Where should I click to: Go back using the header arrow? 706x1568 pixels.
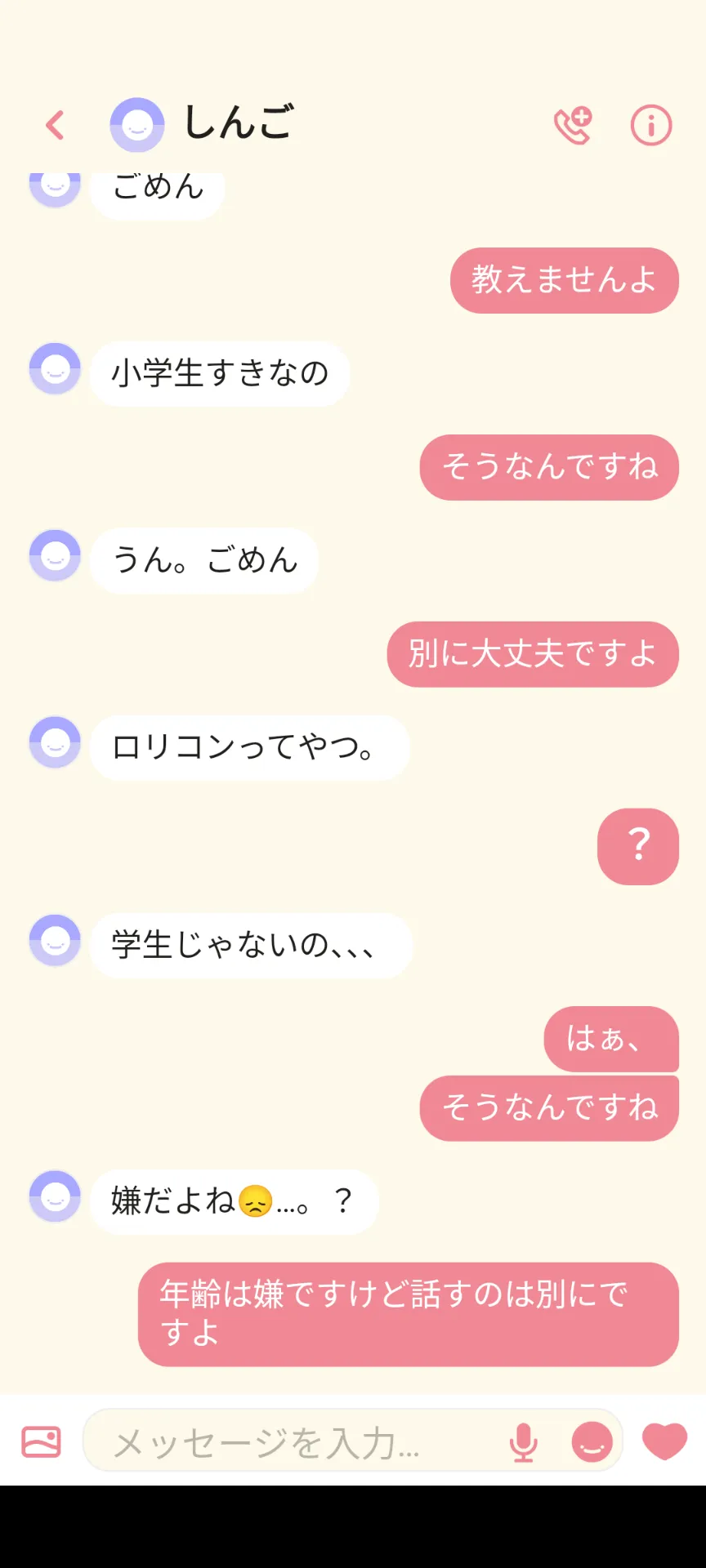(x=55, y=125)
